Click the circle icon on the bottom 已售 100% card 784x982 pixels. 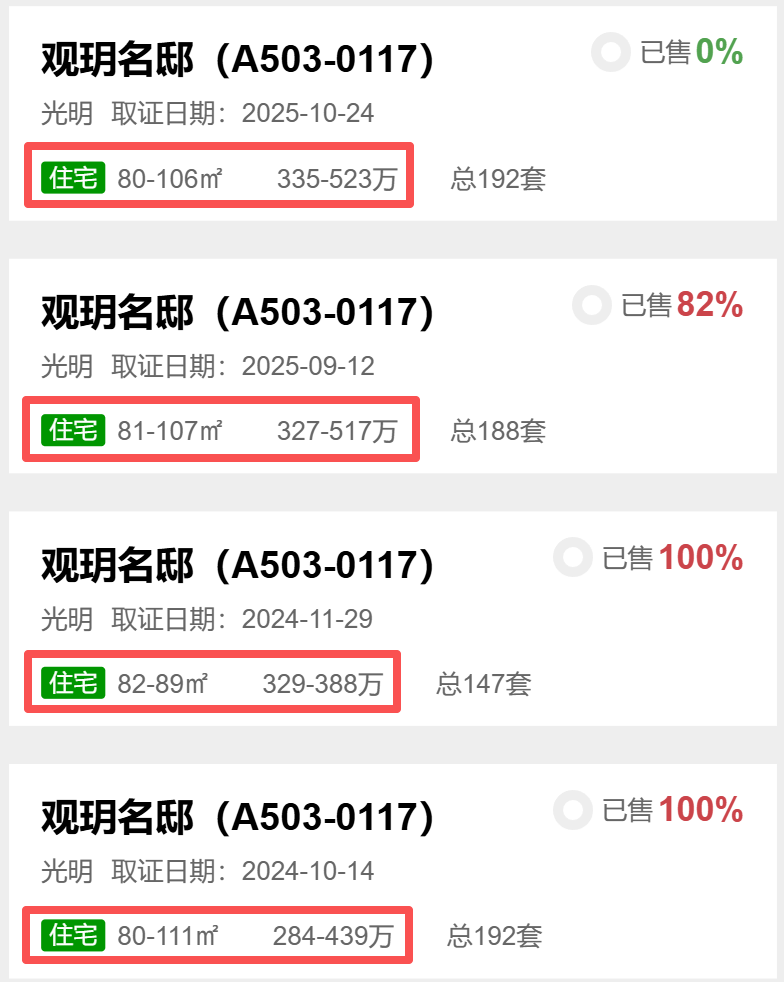coord(571,810)
